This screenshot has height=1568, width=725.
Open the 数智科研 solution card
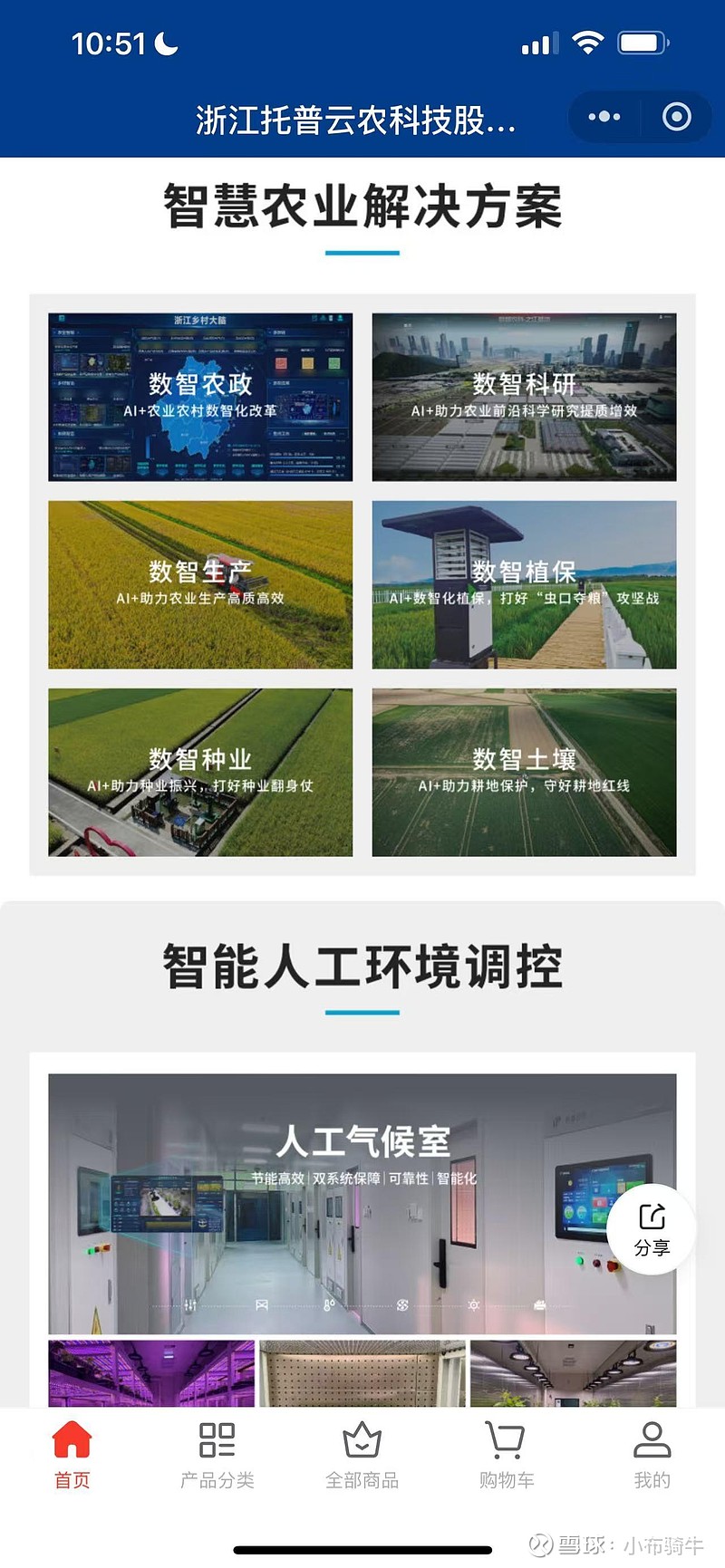(x=524, y=397)
